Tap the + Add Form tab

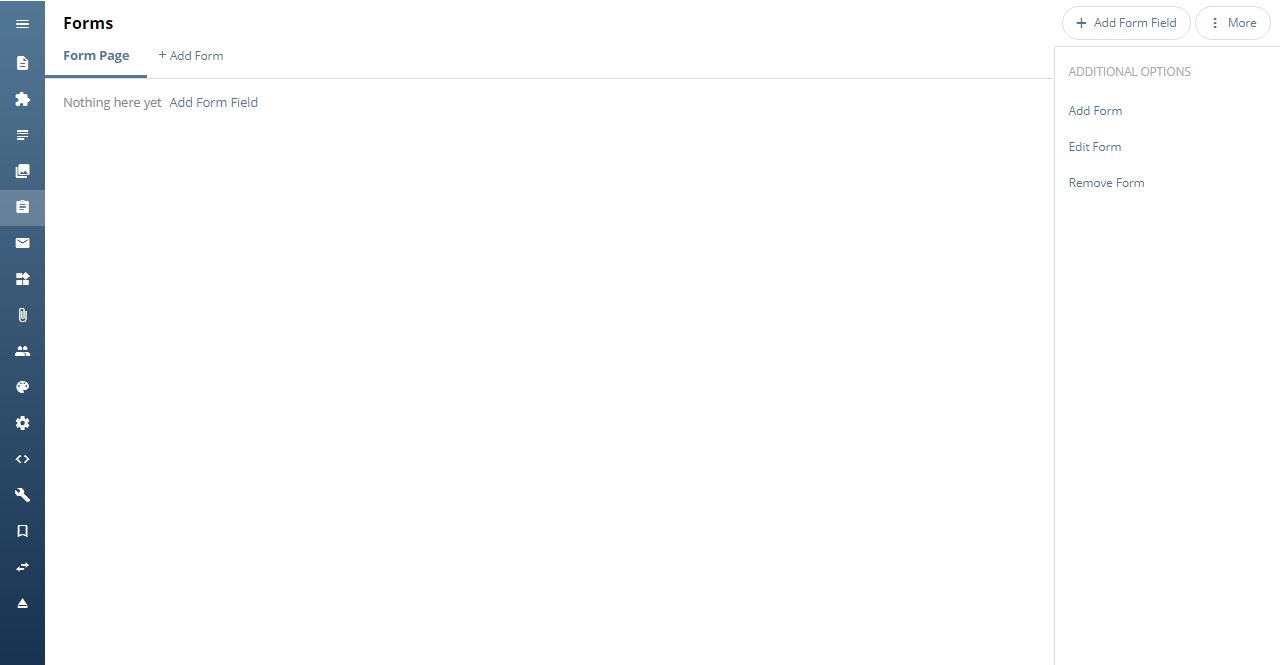[191, 56]
